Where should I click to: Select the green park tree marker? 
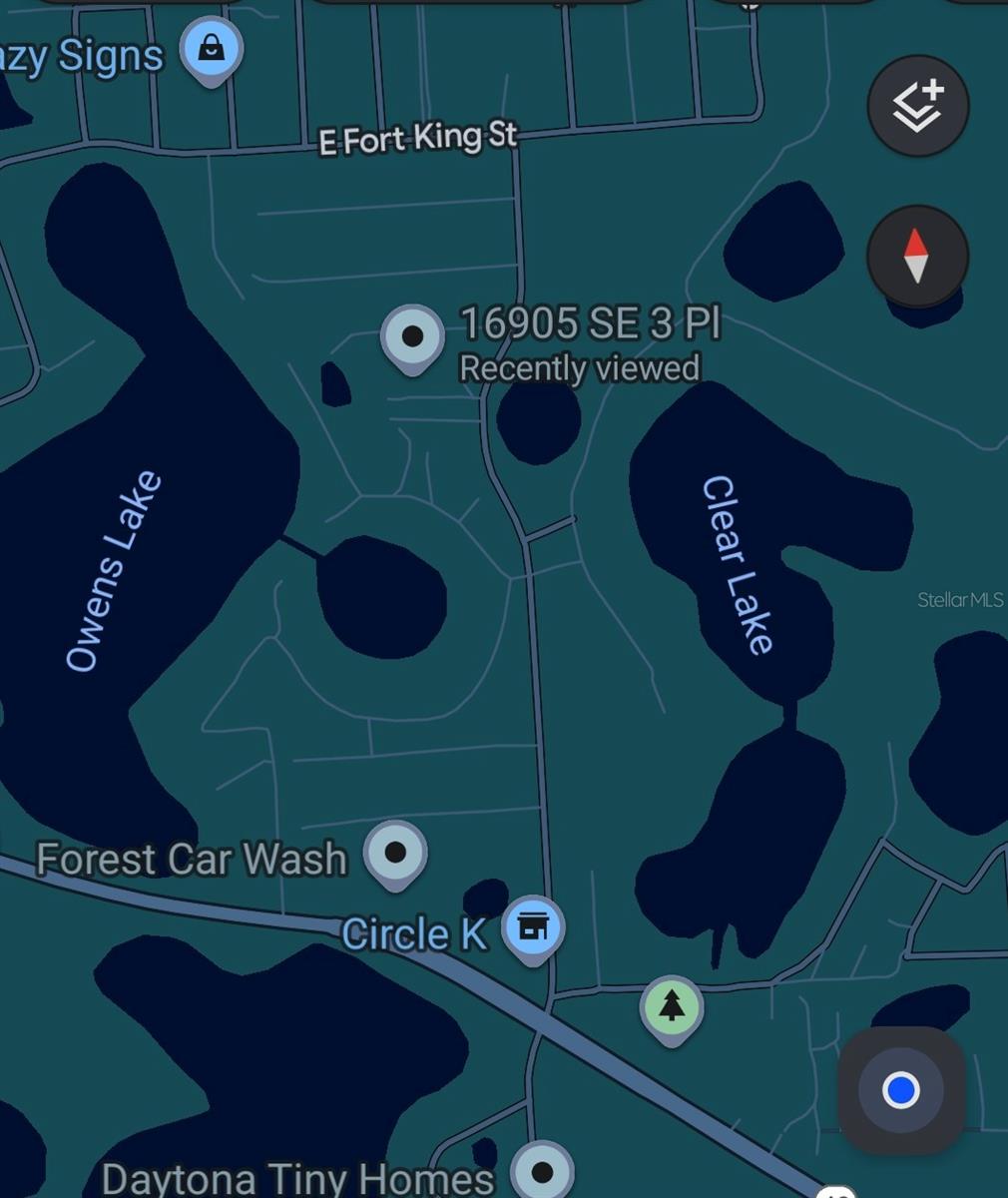[x=672, y=1007]
